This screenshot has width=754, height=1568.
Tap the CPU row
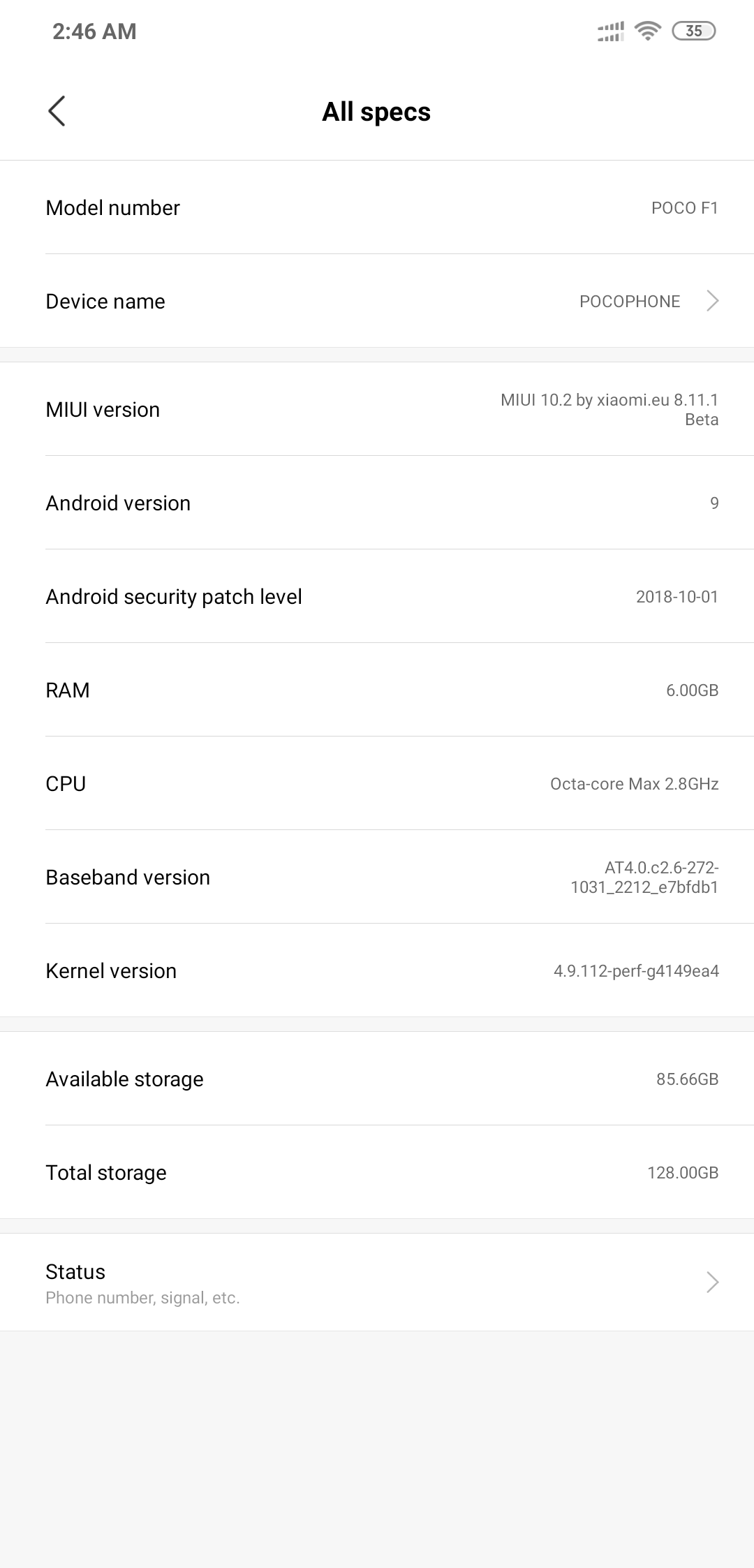(x=377, y=783)
